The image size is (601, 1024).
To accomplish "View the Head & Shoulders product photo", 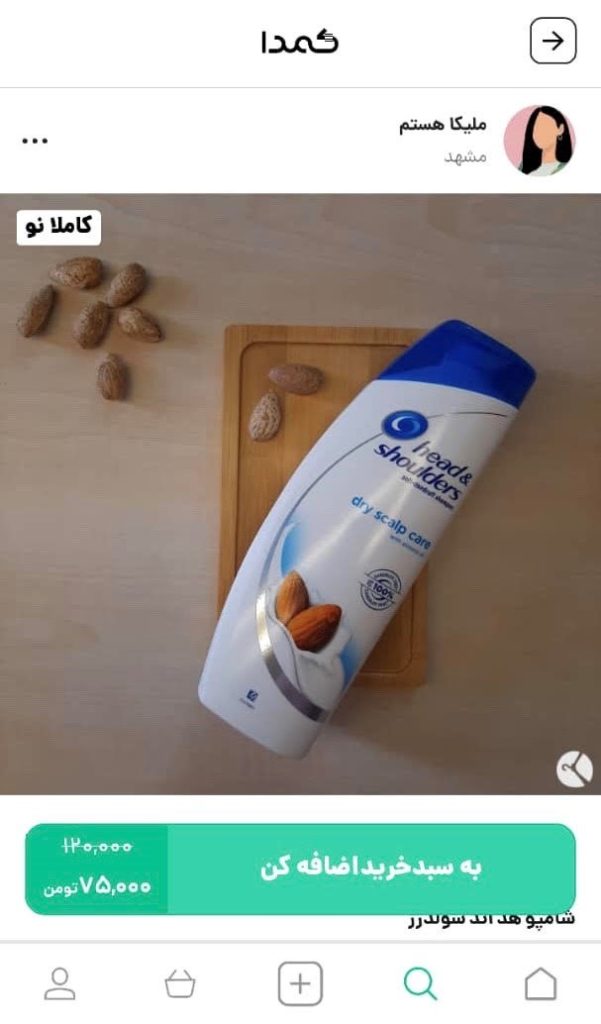I will pyautogui.click(x=300, y=493).
